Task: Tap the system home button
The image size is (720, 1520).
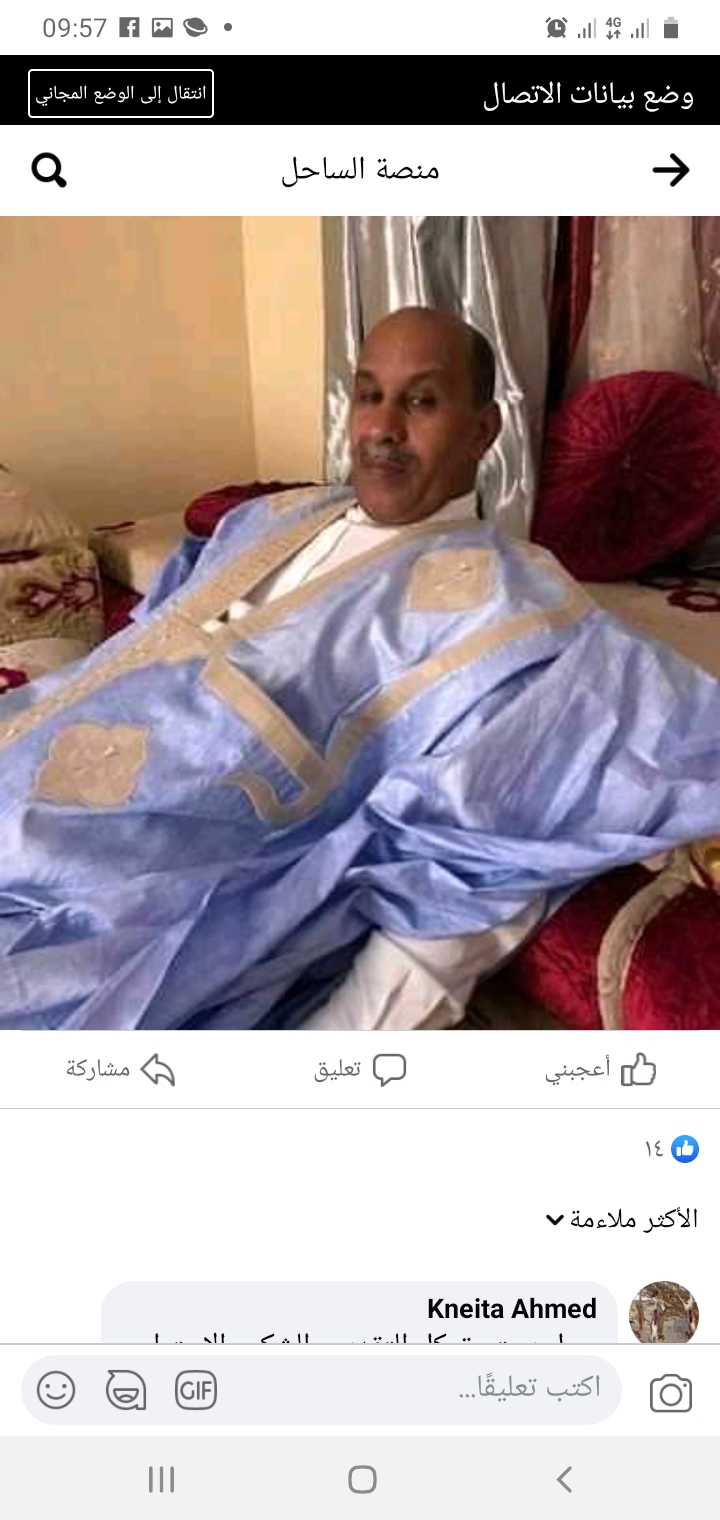Action: click(x=362, y=1479)
